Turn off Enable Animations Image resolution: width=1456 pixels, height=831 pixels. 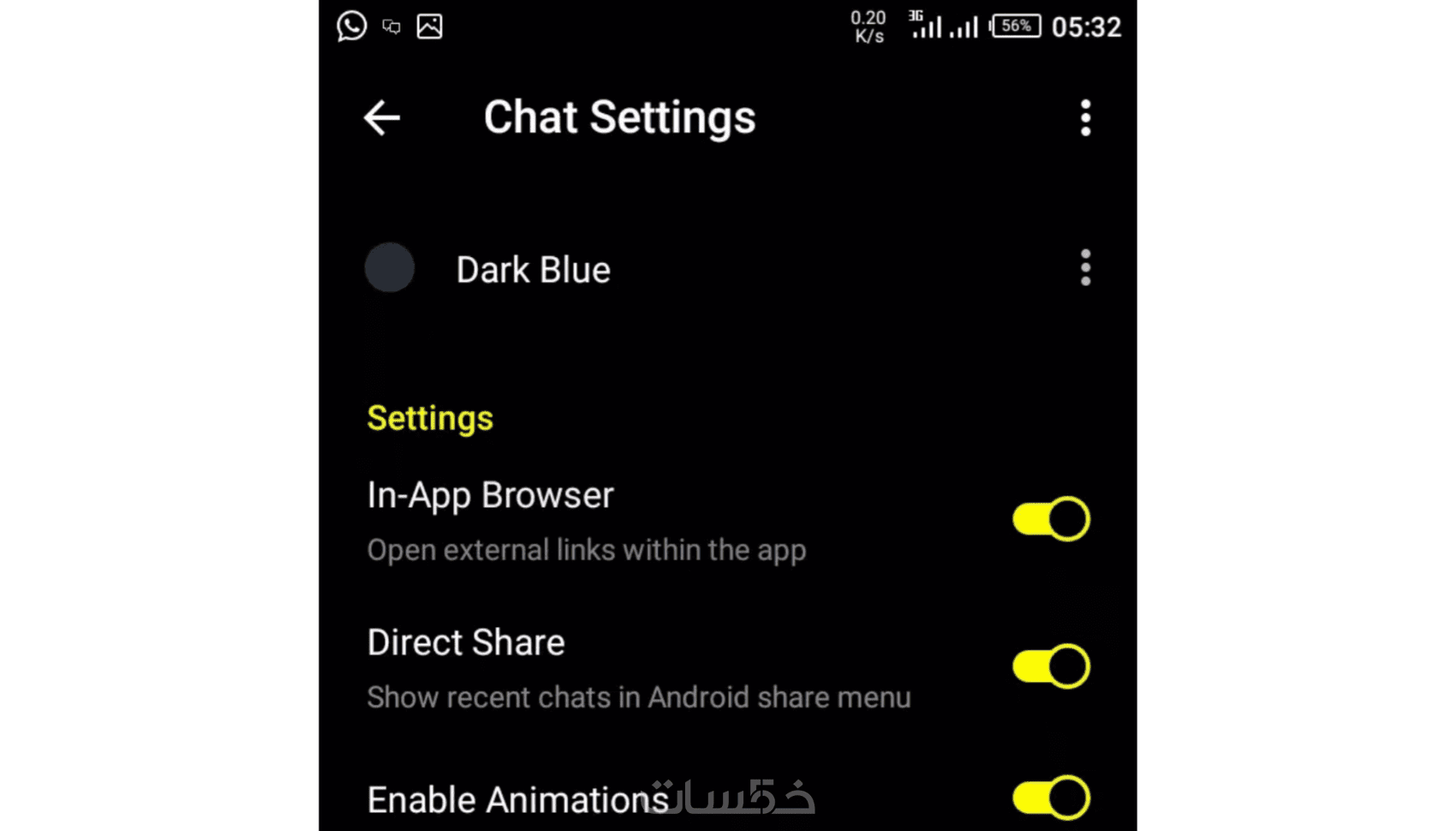click(1050, 798)
